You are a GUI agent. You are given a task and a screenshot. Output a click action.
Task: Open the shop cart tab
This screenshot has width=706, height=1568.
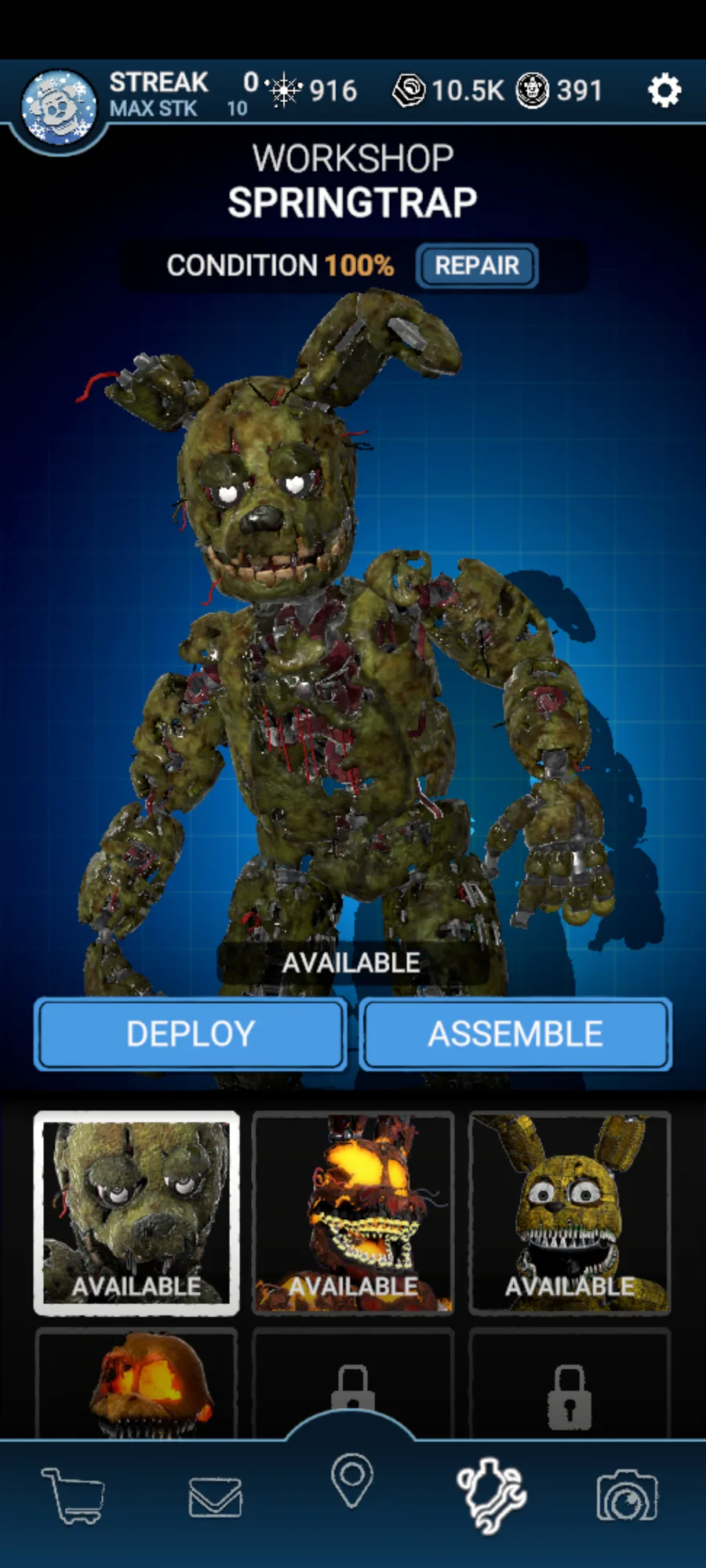pyautogui.click(x=73, y=1496)
